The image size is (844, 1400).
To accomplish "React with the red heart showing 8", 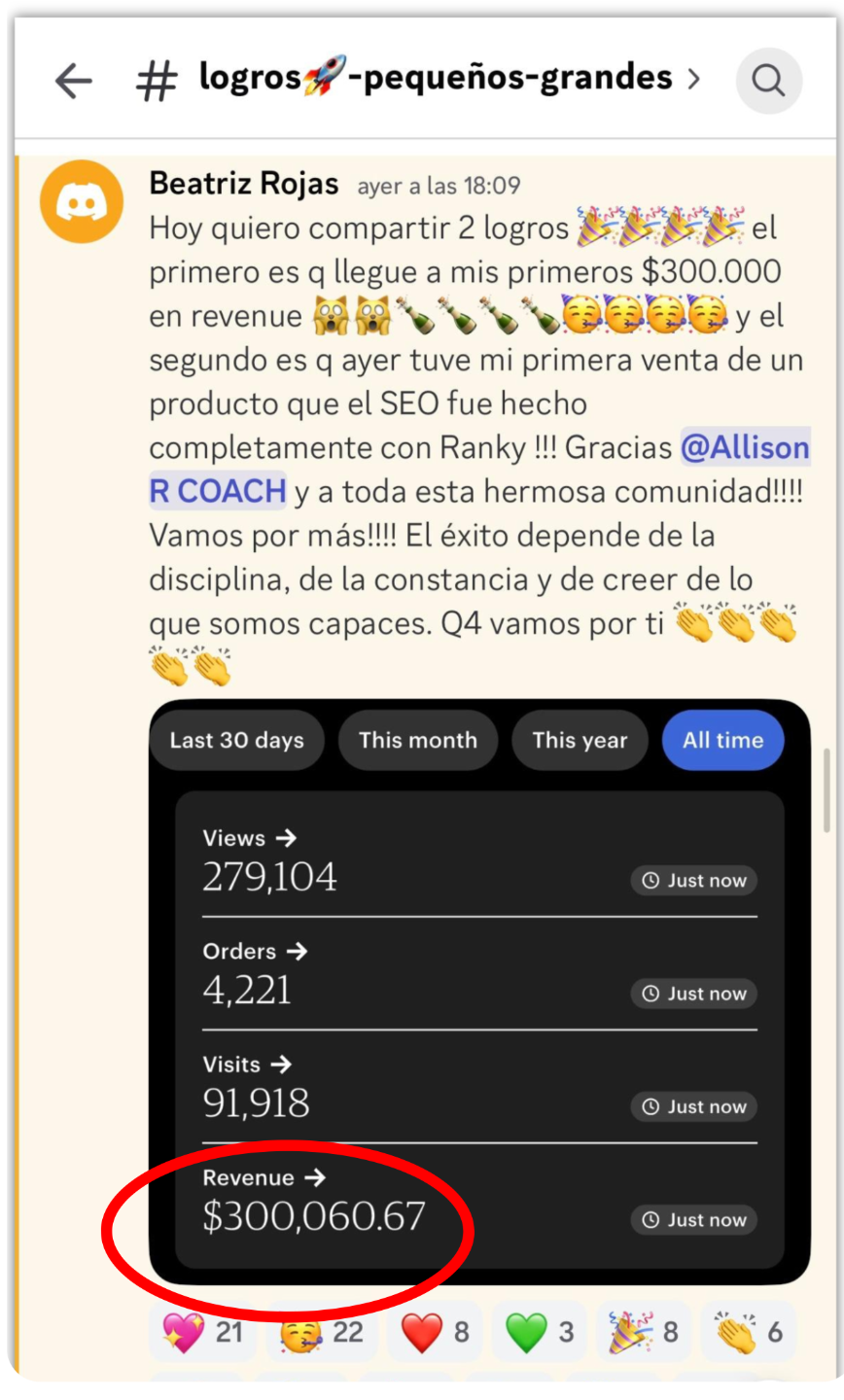I will [x=435, y=1331].
